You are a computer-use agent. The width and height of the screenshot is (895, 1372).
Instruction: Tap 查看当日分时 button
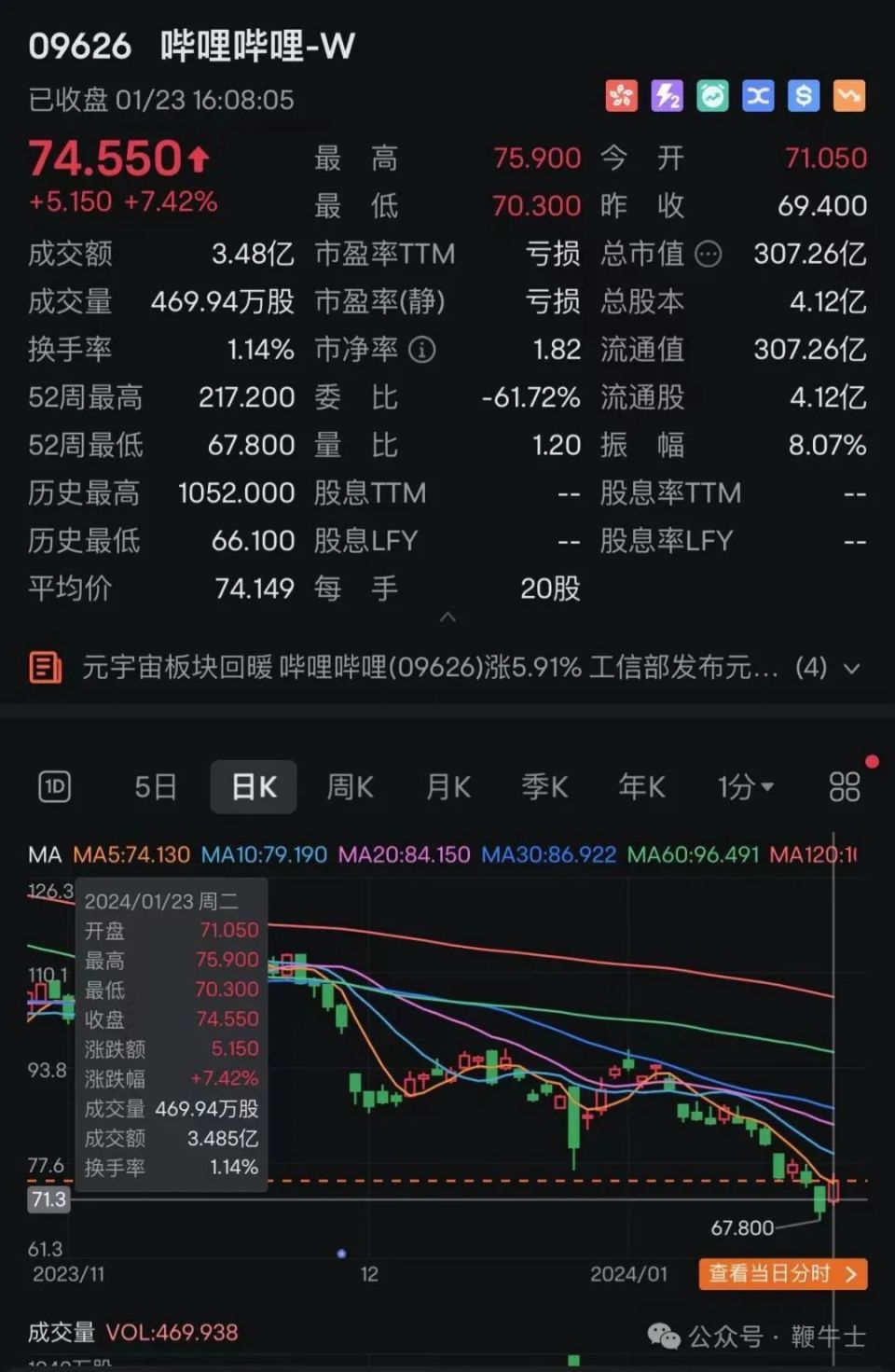(x=782, y=1274)
